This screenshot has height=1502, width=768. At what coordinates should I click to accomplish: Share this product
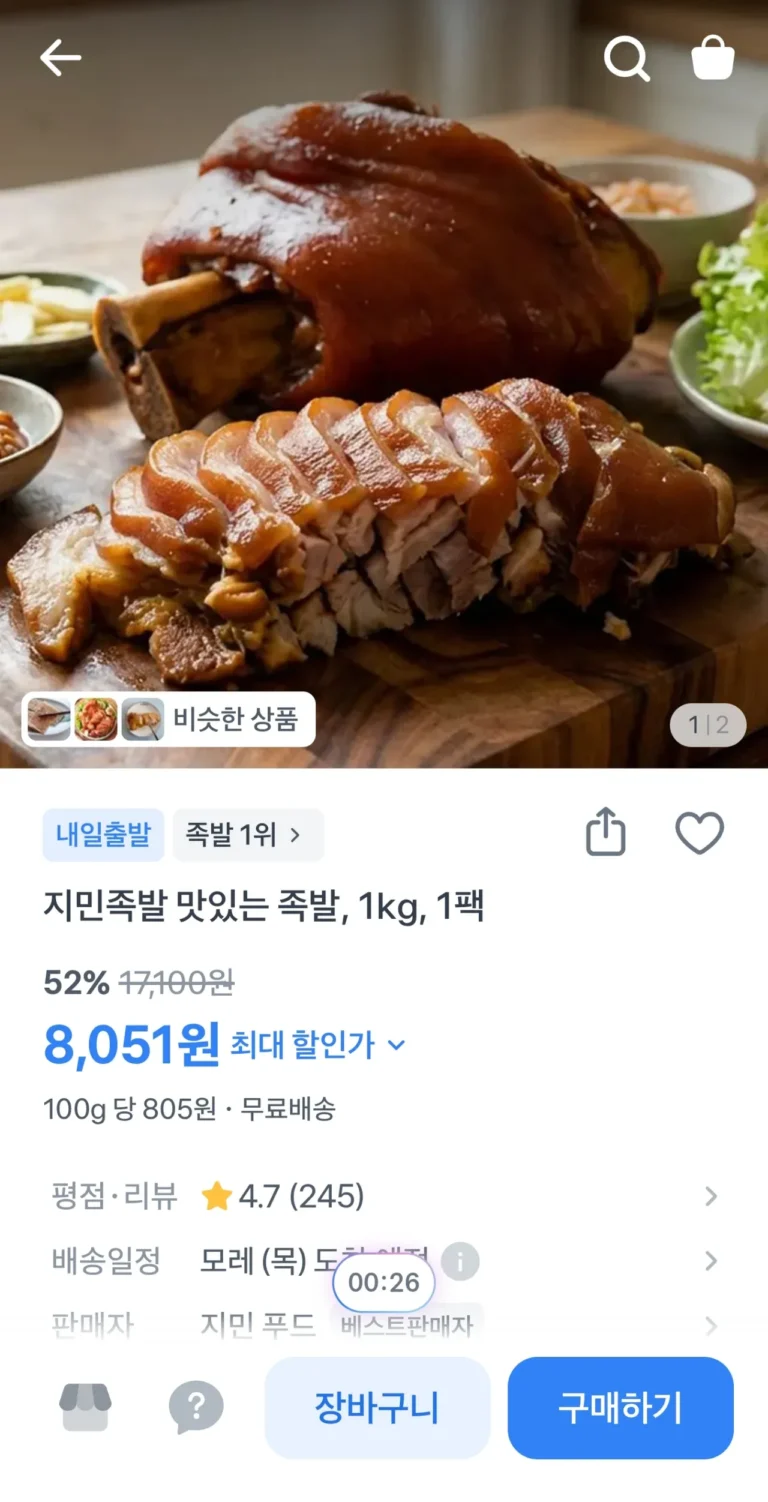[605, 833]
